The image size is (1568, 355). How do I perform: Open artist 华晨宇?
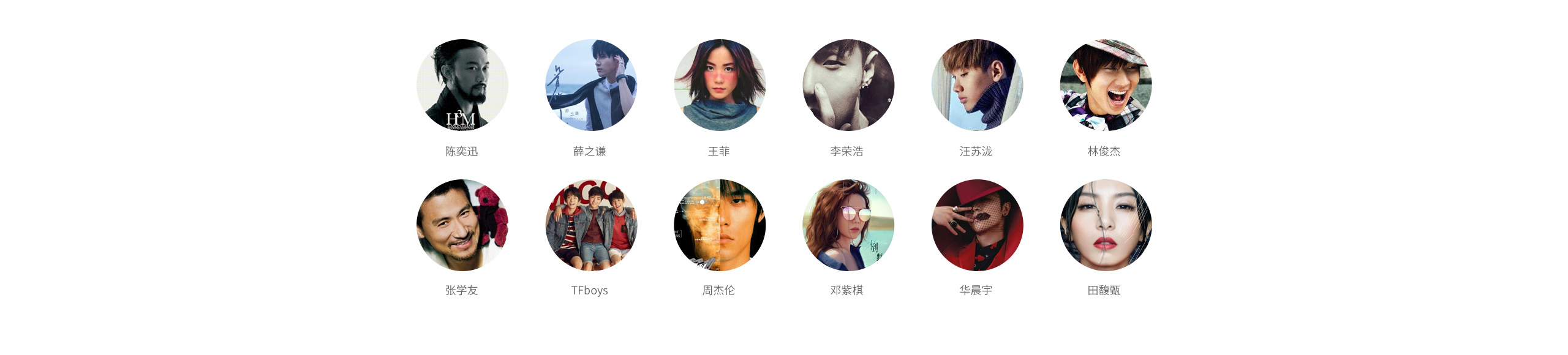tap(976, 225)
